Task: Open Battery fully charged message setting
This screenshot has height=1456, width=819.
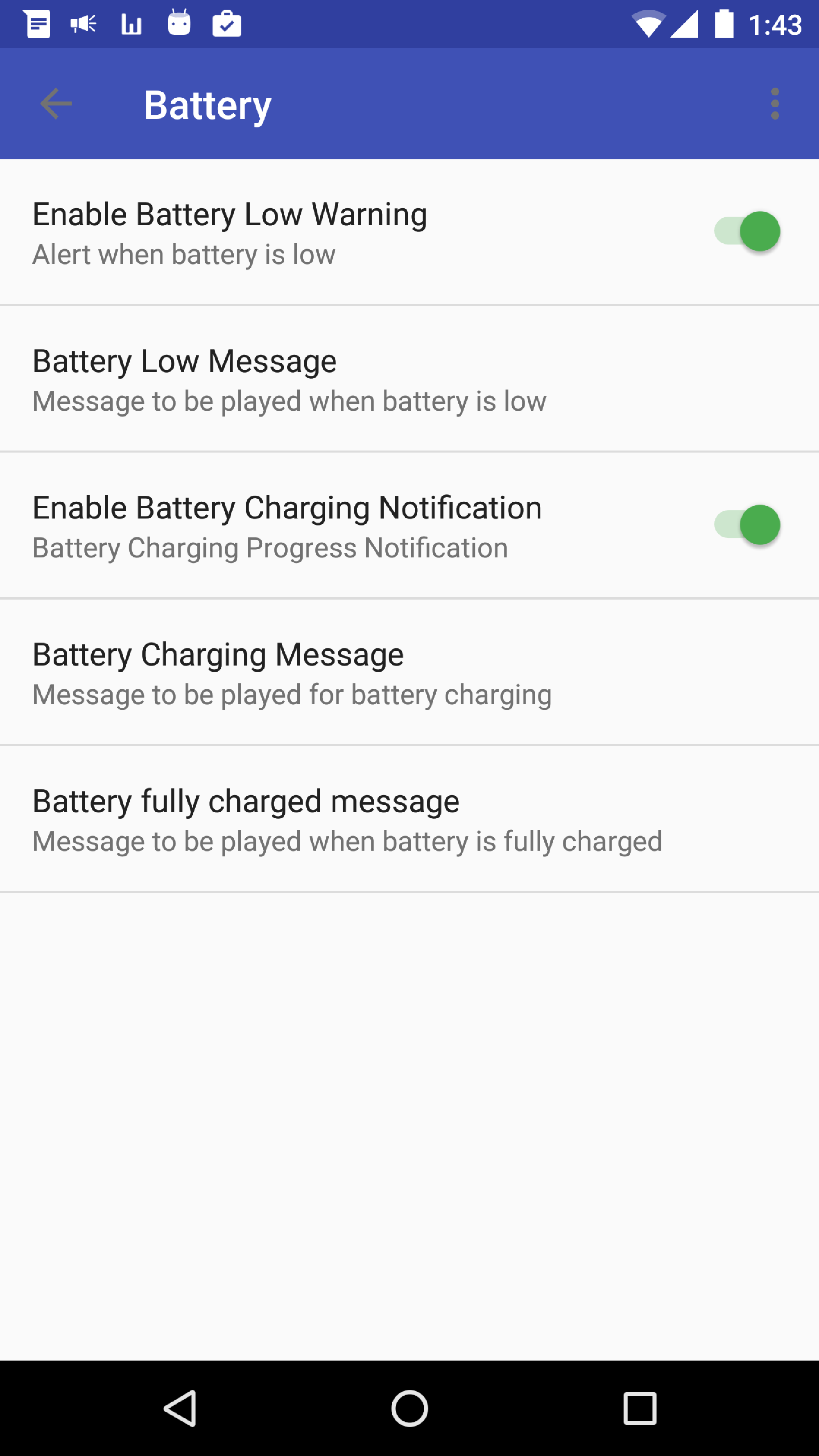Action: click(x=409, y=819)
